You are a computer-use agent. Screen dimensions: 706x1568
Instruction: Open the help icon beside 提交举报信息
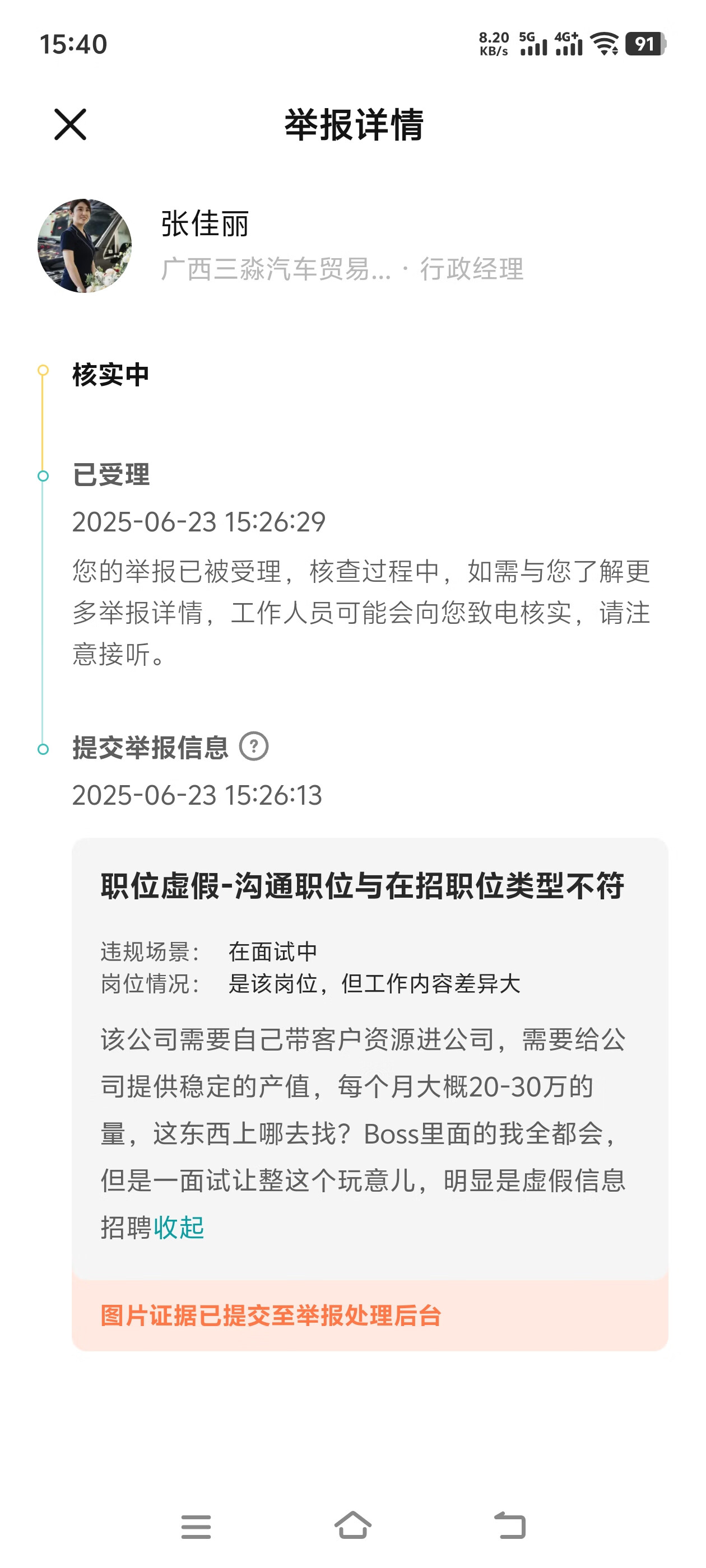(x=253, y=746)
